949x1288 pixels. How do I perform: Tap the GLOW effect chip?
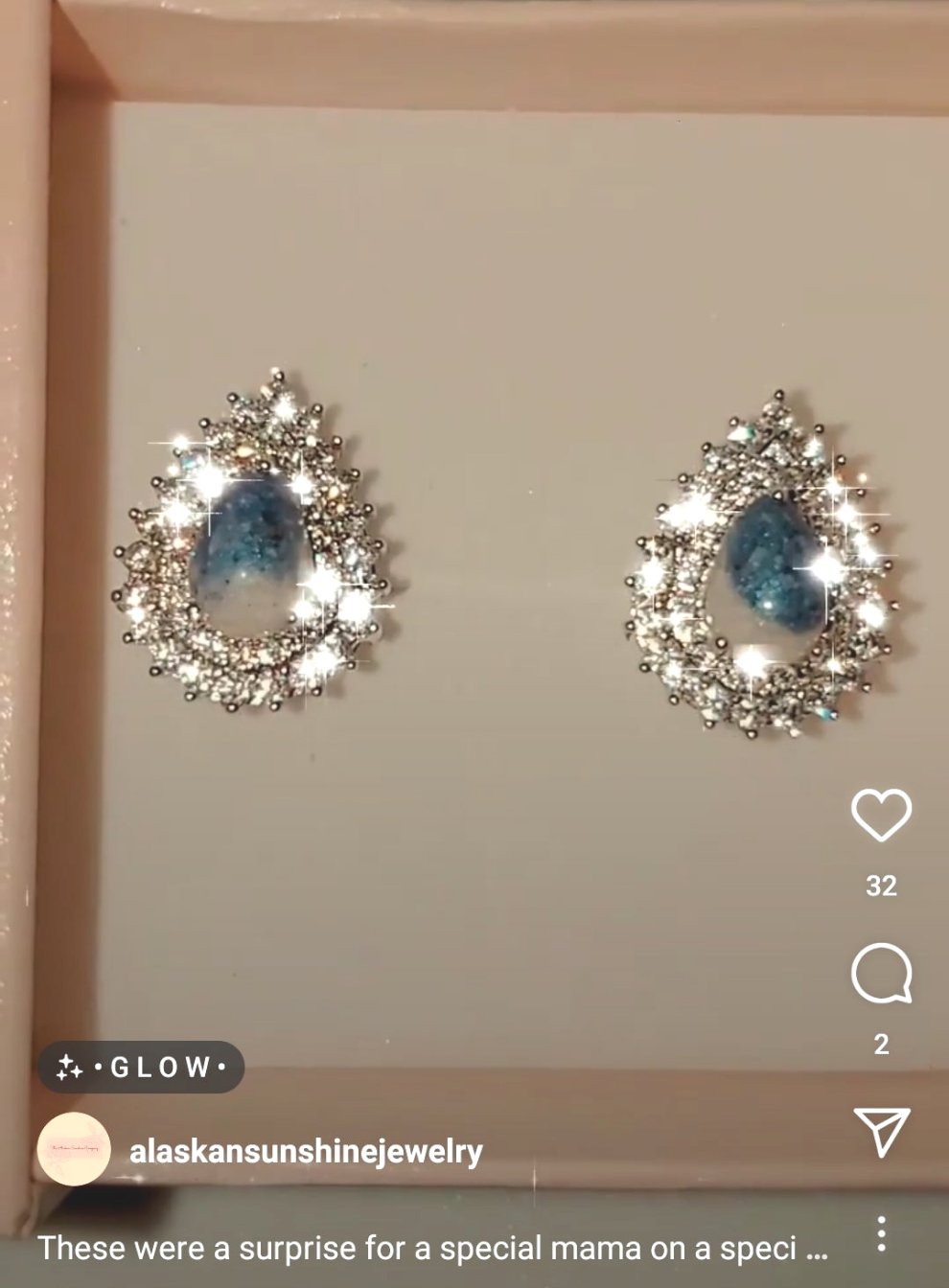coord(141,1067)
